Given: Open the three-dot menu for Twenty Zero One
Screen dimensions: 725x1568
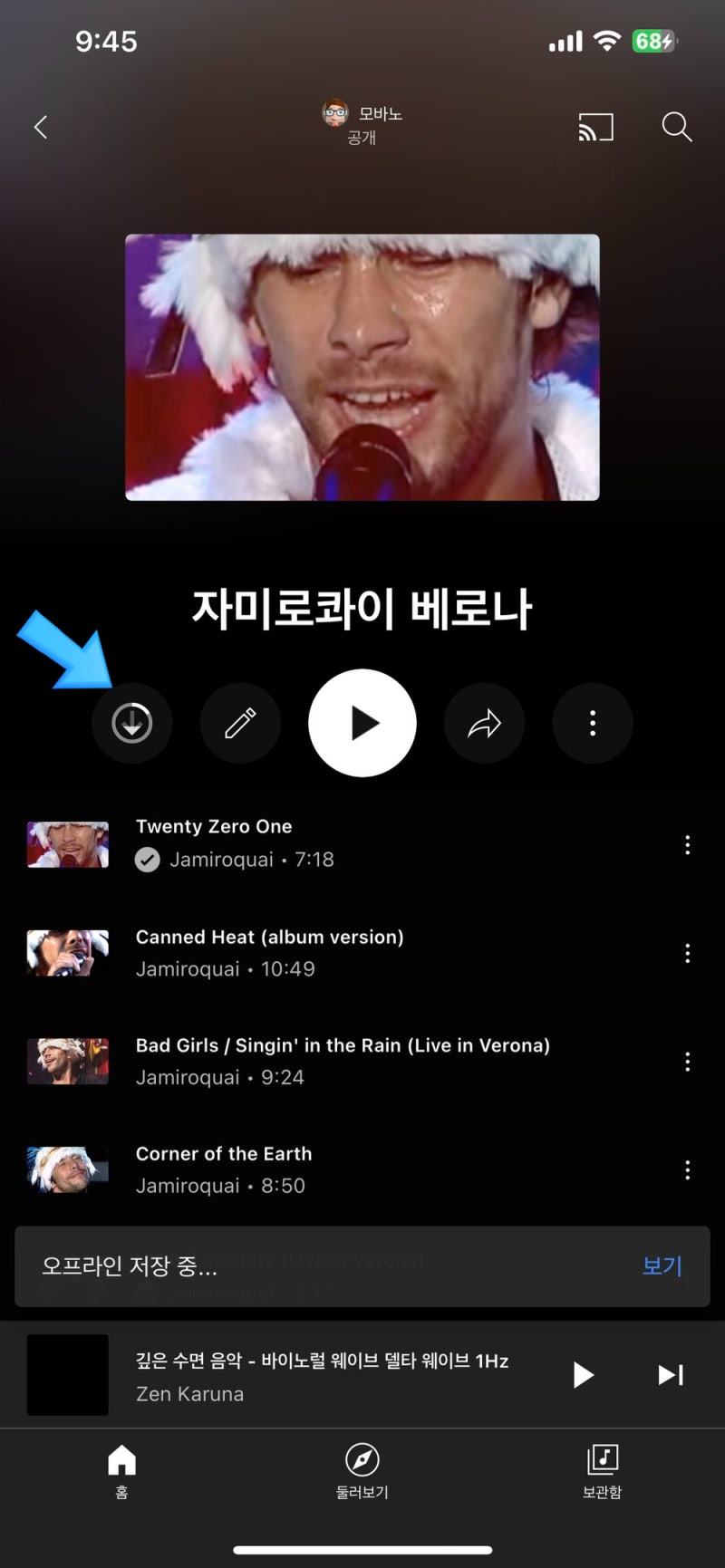Looking at the screenshot, I should pyautogui.click(x=686, y=844).
